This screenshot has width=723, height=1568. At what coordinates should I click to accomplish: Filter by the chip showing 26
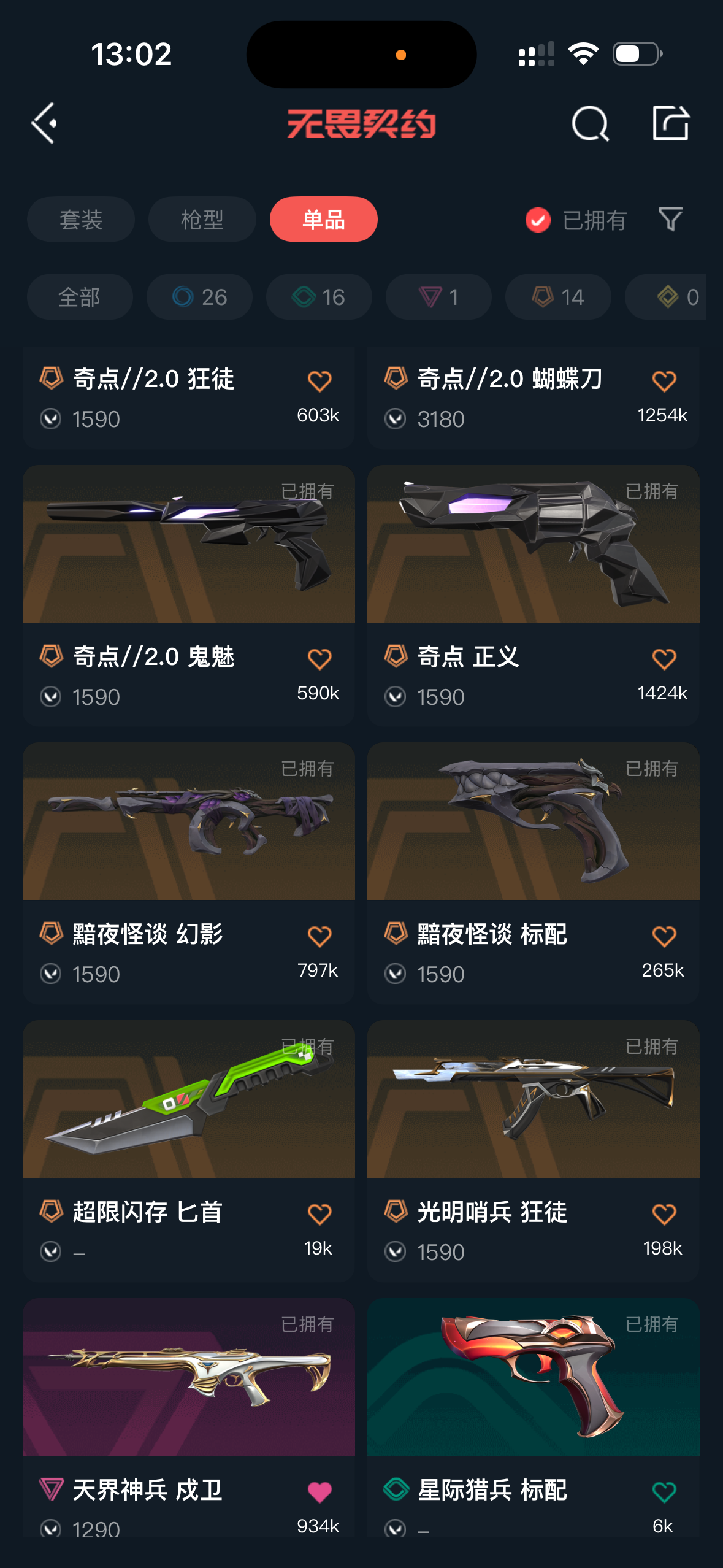[x=199, y=297]
